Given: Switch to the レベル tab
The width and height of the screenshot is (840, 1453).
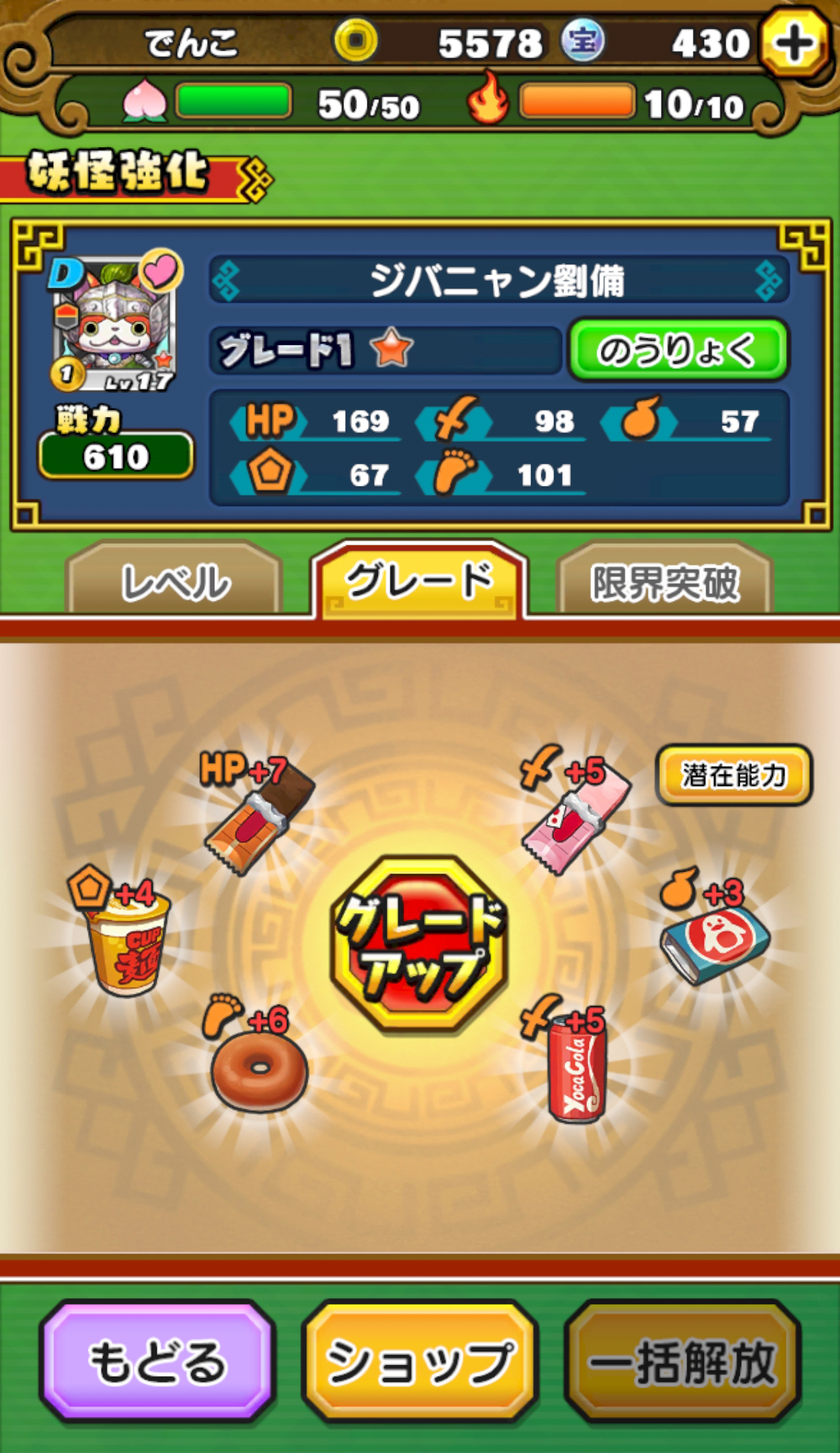Looking at the screenshot, I should 174,580.
